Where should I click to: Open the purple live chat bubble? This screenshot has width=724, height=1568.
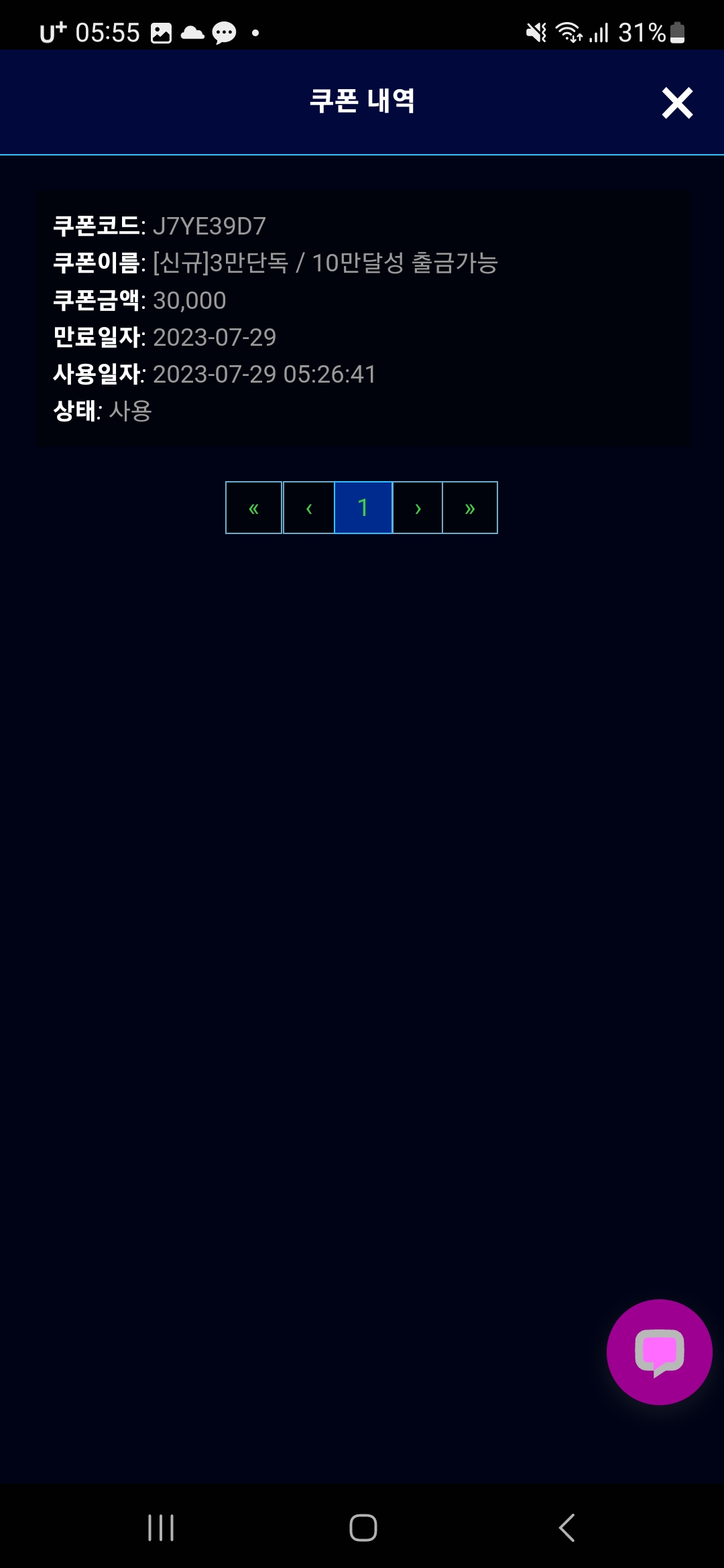coord(660,1352)
